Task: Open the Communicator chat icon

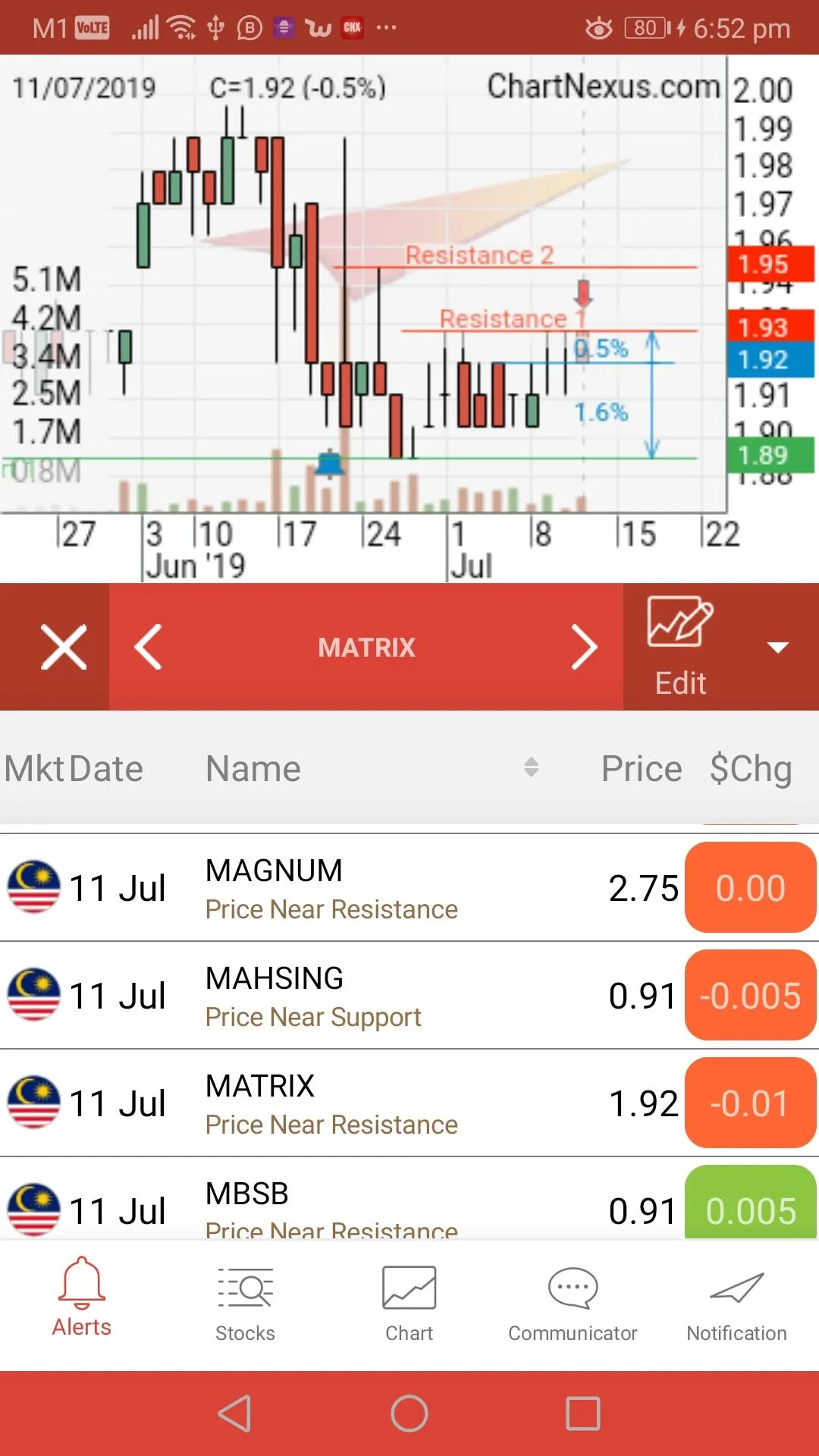Action: [573, 1297]
